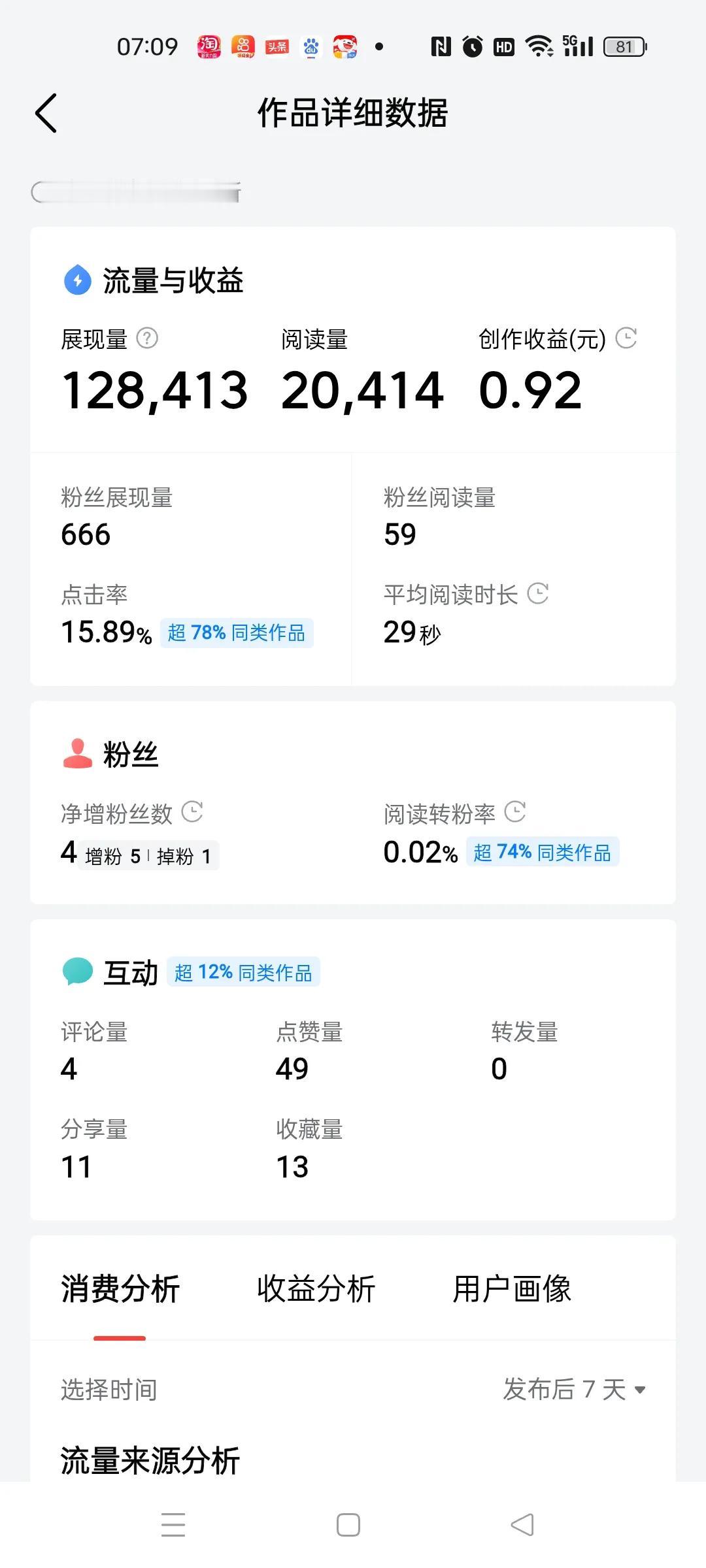Click the clock icon beside 平均阅读时长
This screenshot has width=706, height=1568.
click(538, 595)
